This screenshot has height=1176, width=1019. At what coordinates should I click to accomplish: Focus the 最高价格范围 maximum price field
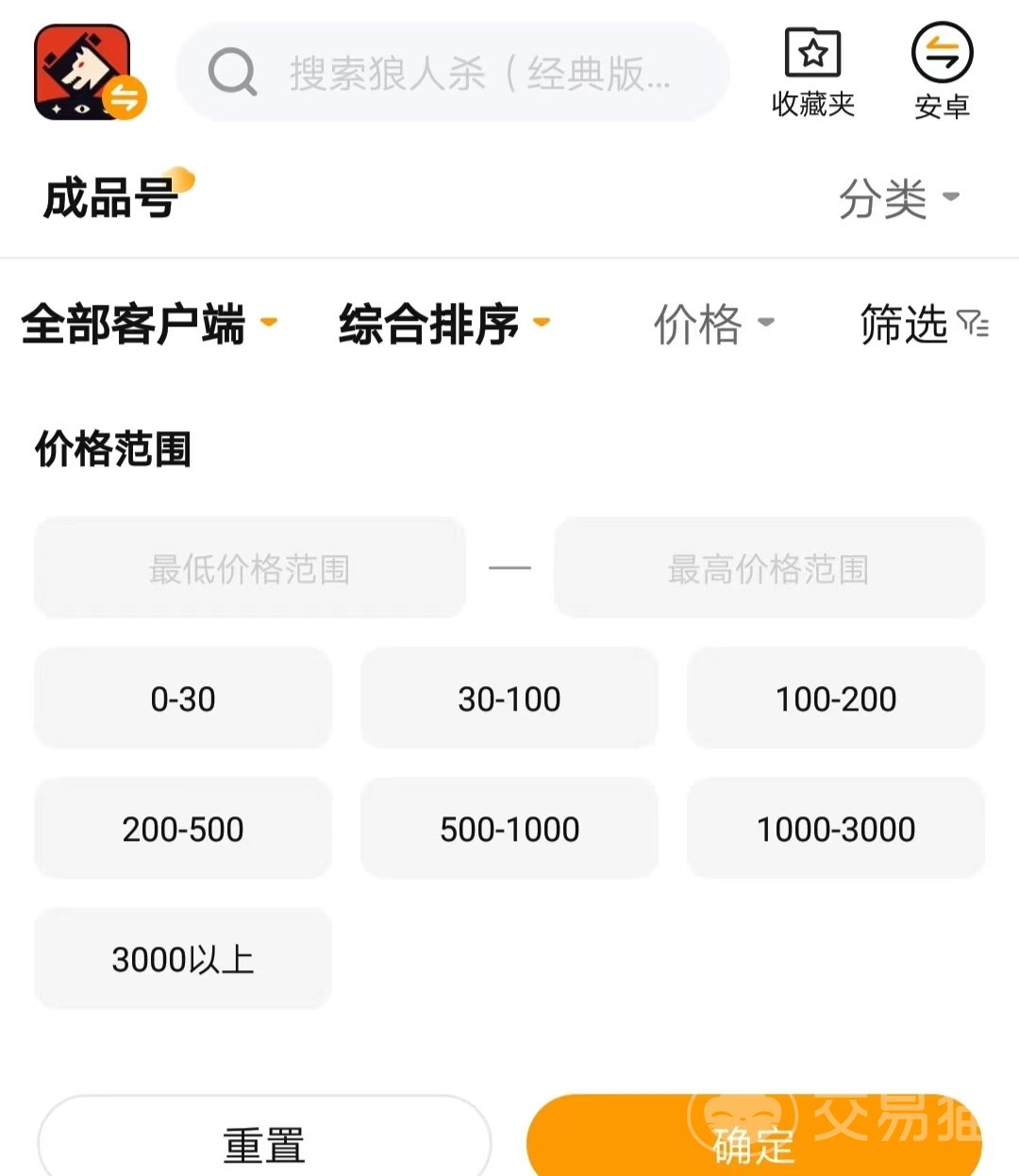[x=769, y=568]
